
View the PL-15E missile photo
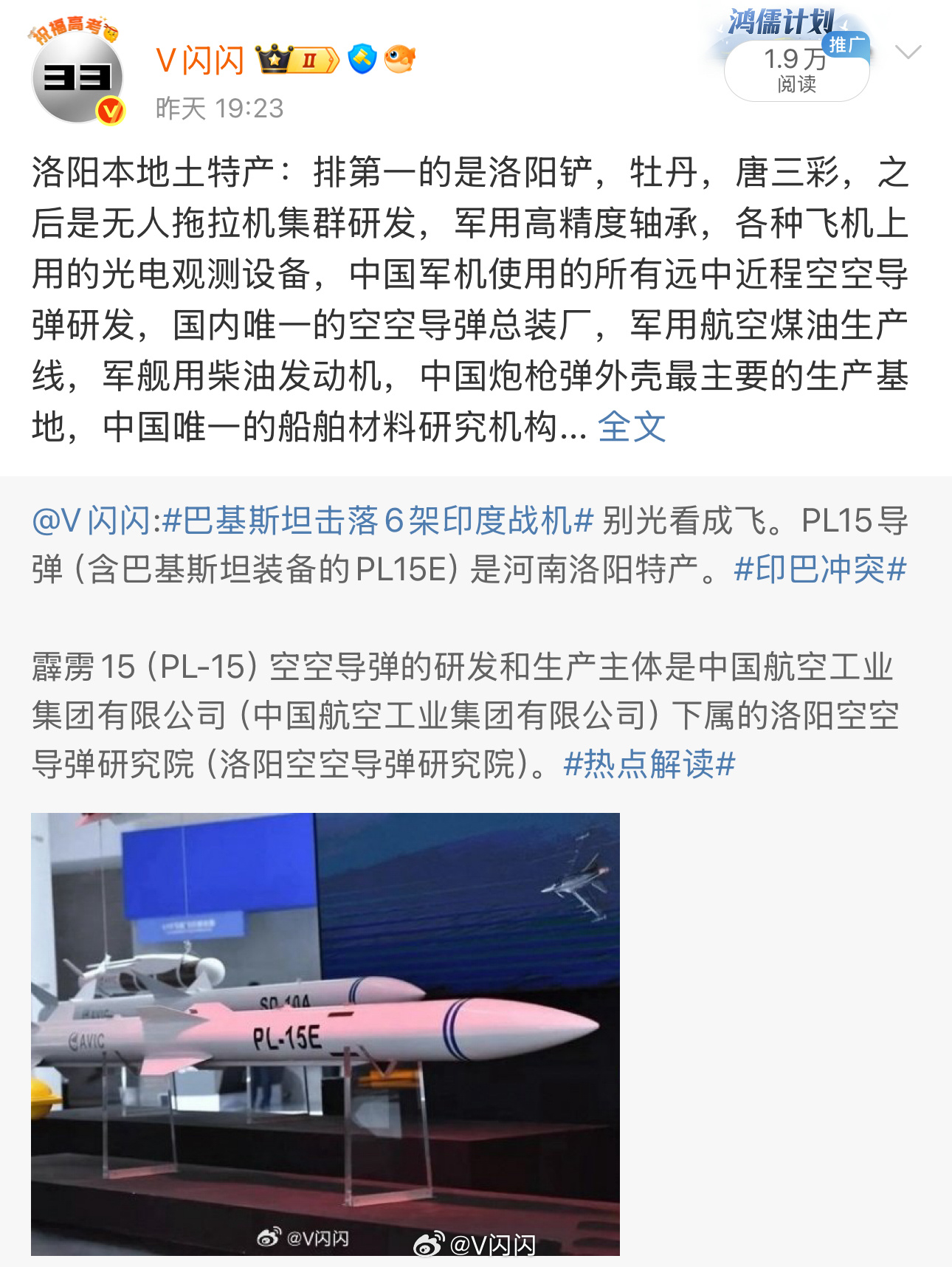click(x=325, y=1033)
